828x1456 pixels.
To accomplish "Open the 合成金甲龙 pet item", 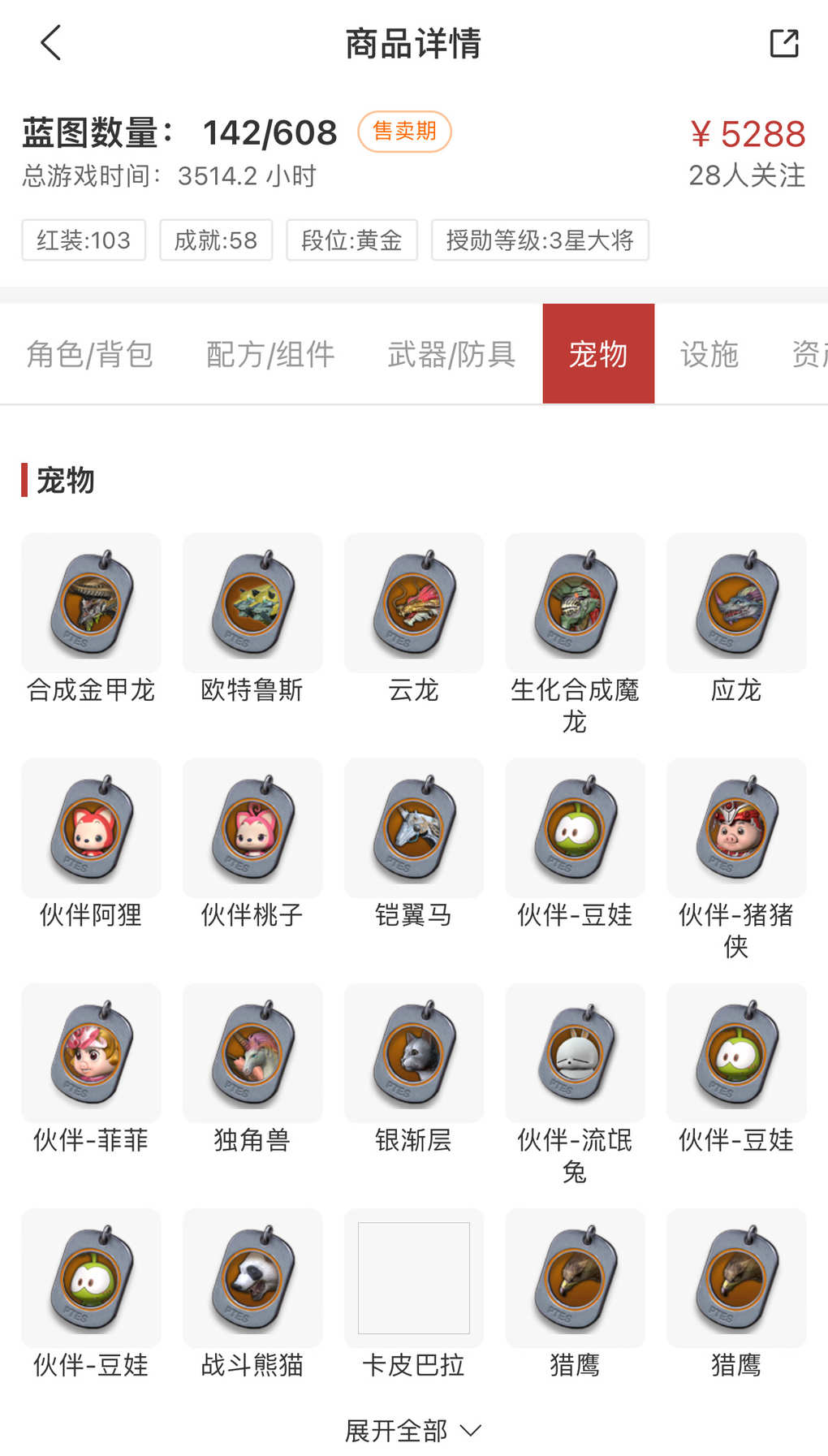I will point(91,603).
